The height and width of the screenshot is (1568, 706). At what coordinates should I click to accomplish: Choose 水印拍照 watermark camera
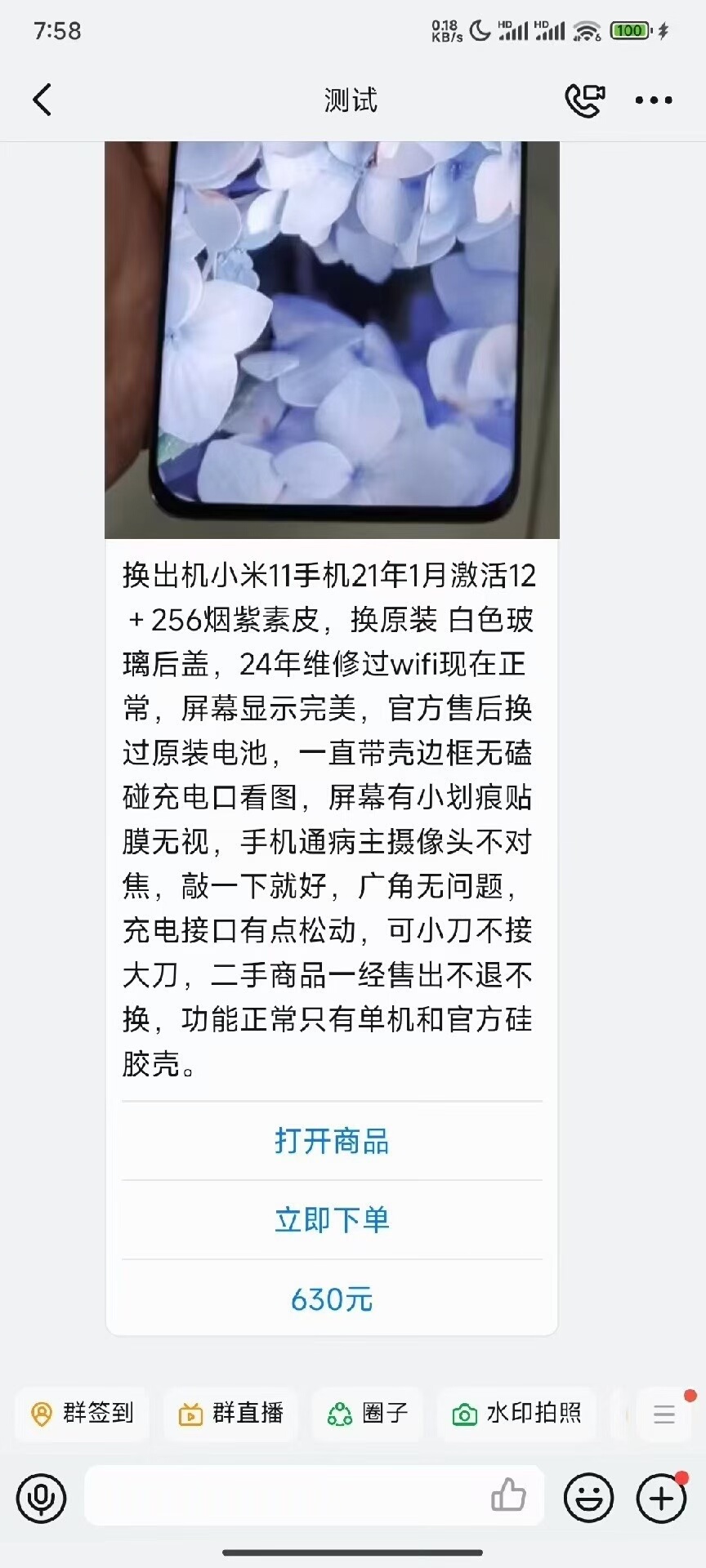[x=516, y=1413]
